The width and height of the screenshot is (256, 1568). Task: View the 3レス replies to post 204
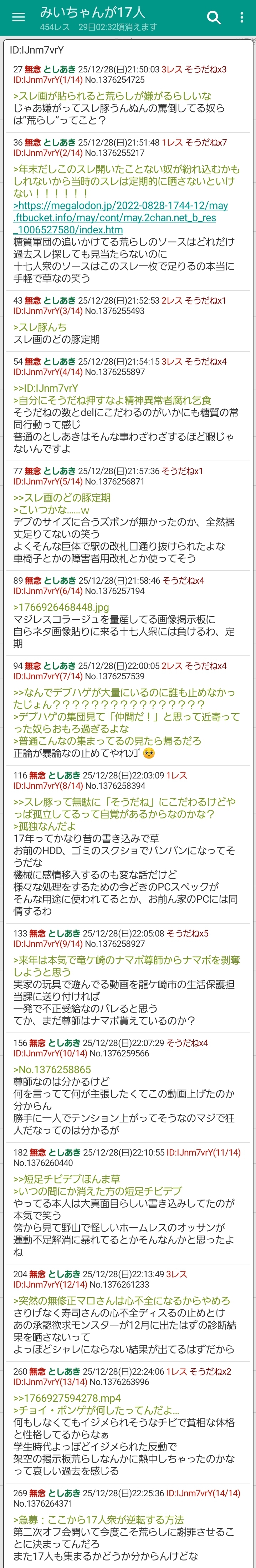[x=176, y=1275]
